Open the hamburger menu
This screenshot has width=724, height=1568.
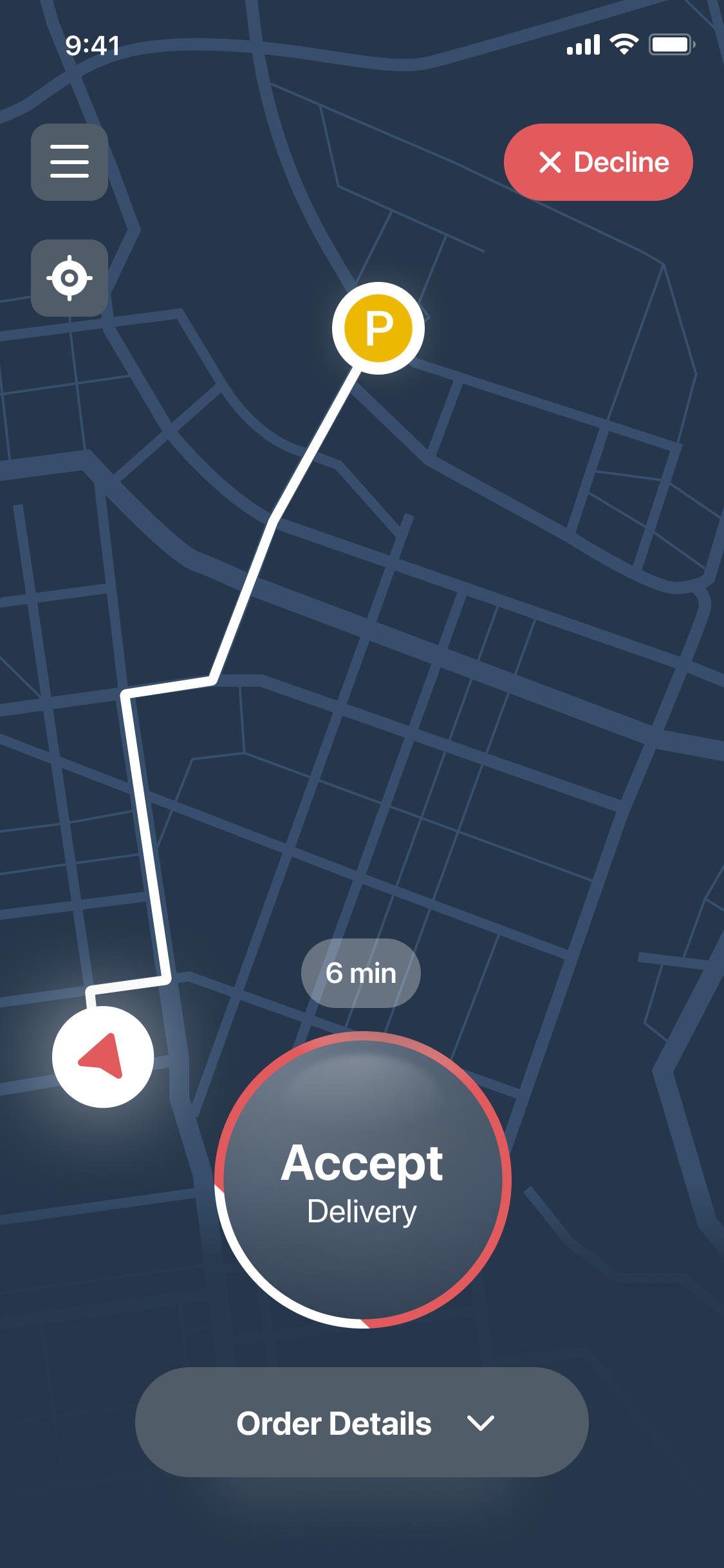pyautogui.click(x=70, y=162)
